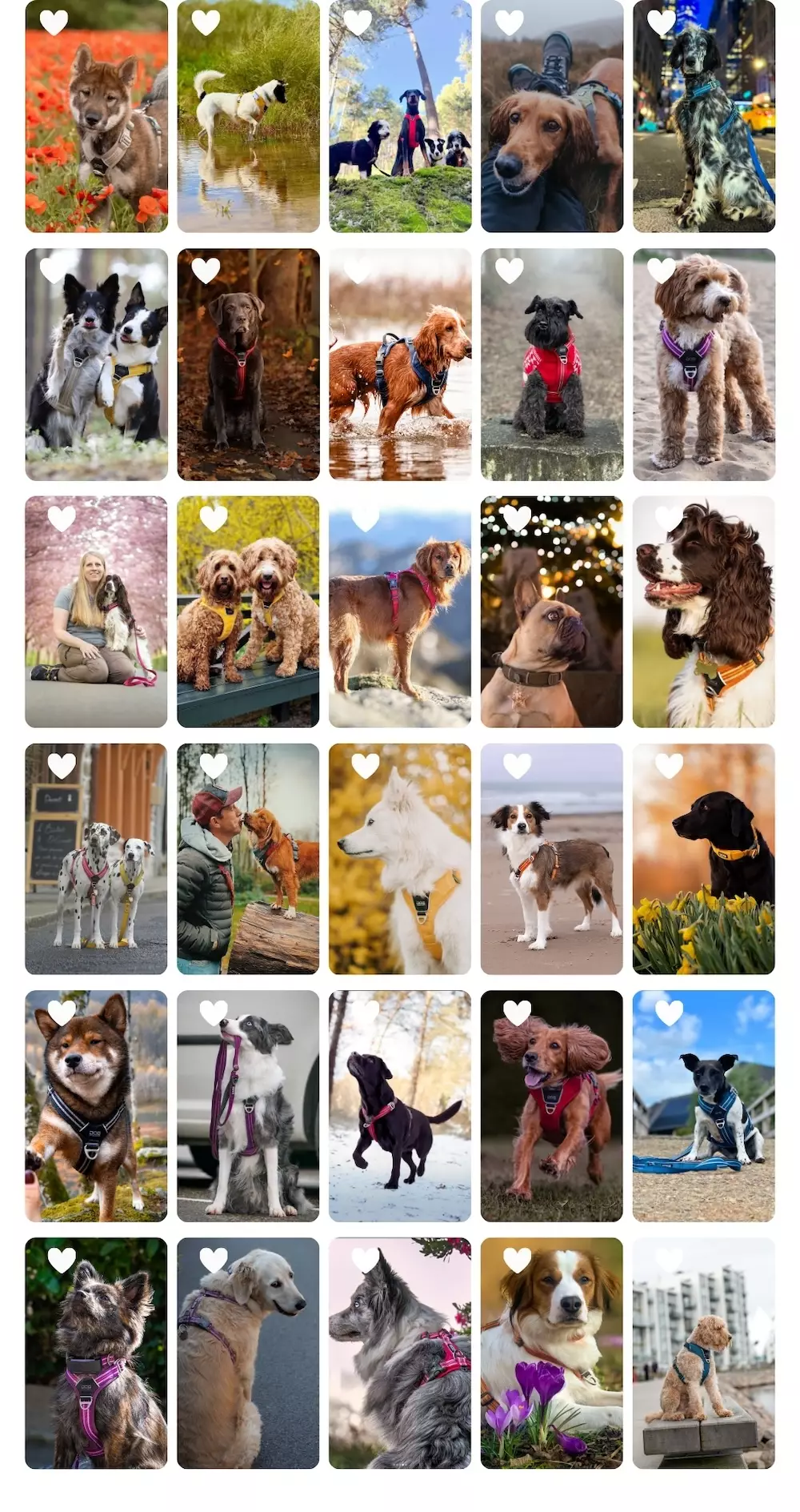The height and width of the screenshot is (1512, 800).
Task: Open the black dog behind daffodils photo
Action: (x=704, y=859)
